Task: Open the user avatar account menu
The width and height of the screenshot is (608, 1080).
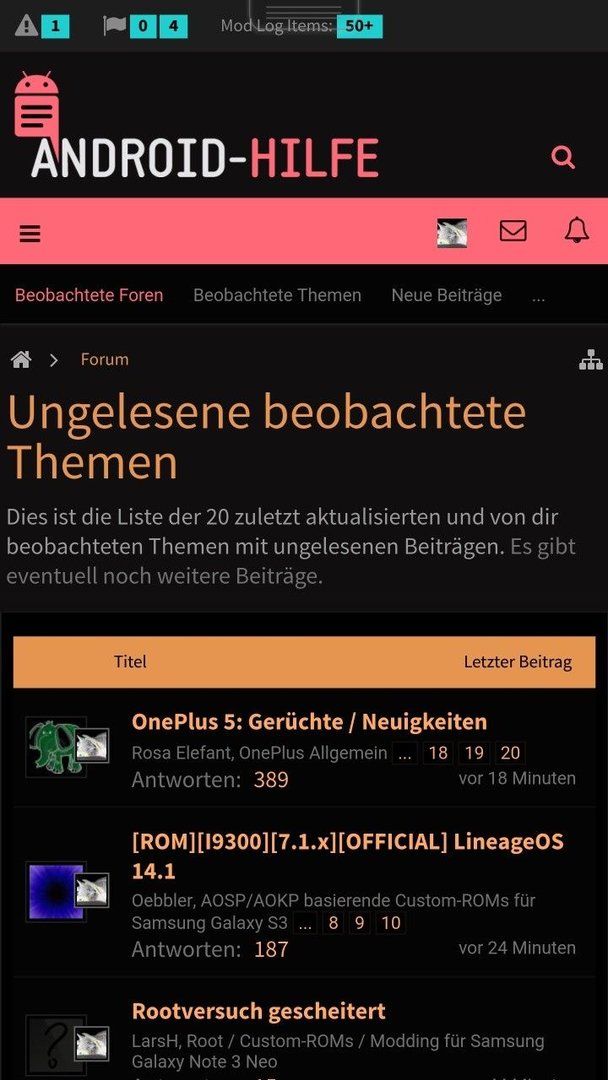Action: pos(452,233)
